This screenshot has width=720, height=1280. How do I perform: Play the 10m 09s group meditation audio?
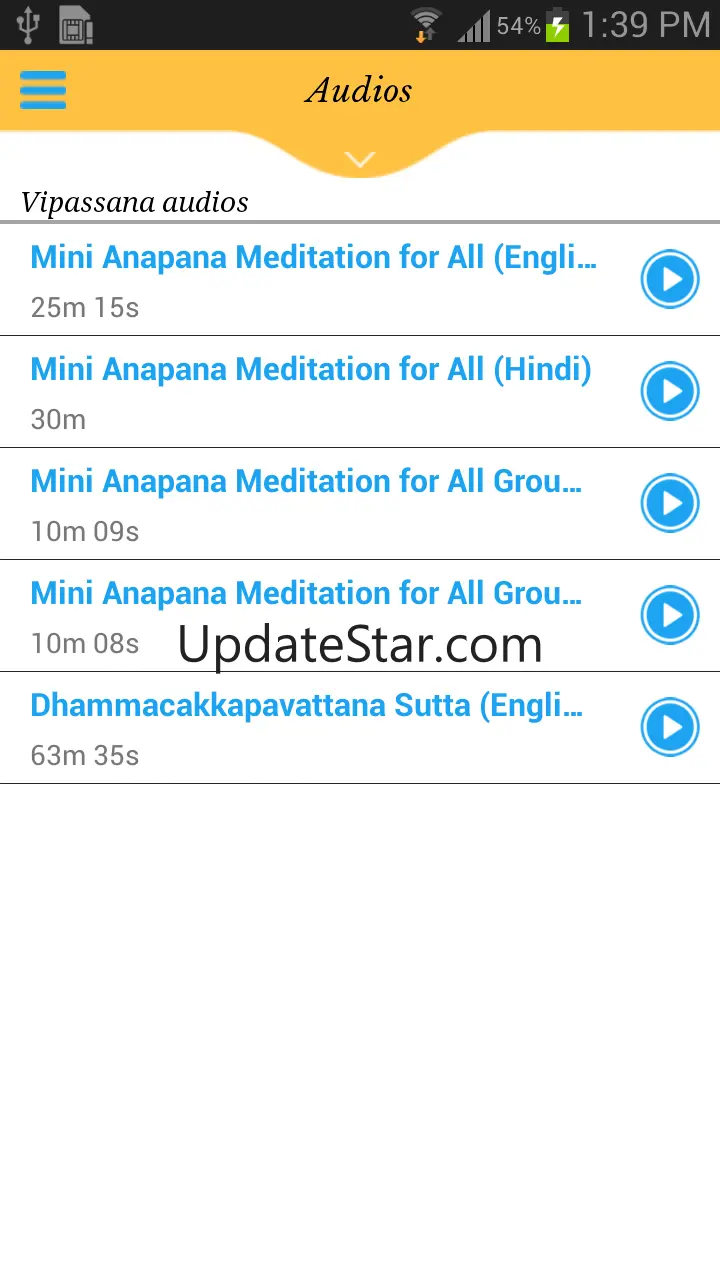click(669, 503)
